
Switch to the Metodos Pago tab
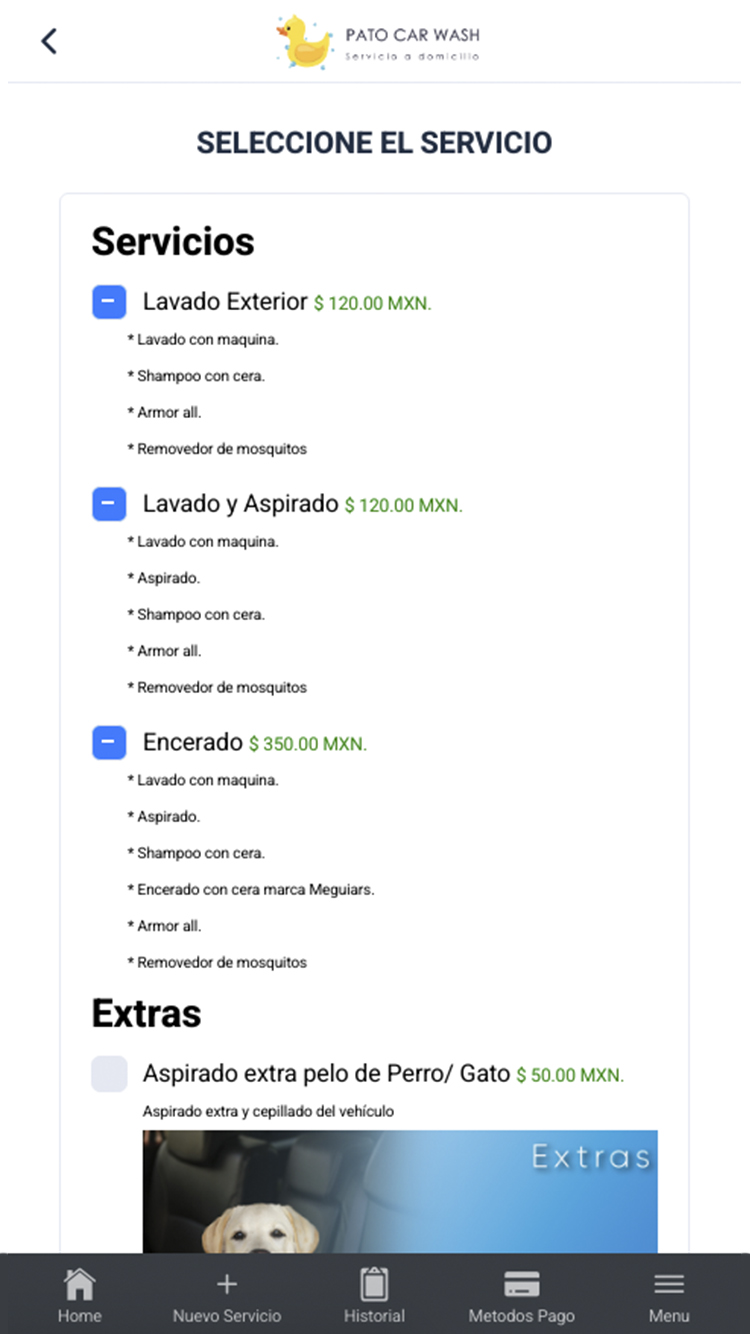(x=522, y=1295)
